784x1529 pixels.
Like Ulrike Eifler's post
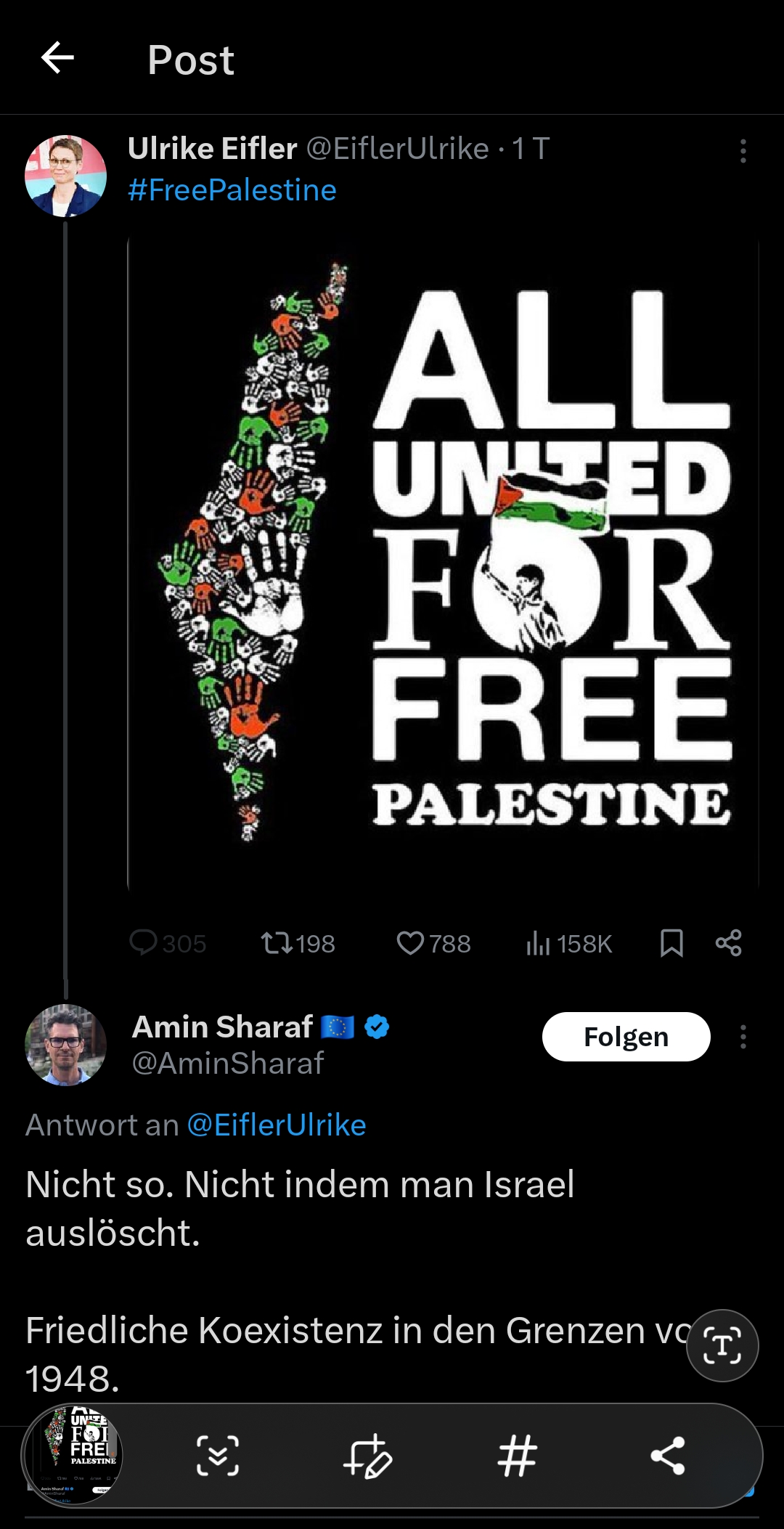point(433,943)
